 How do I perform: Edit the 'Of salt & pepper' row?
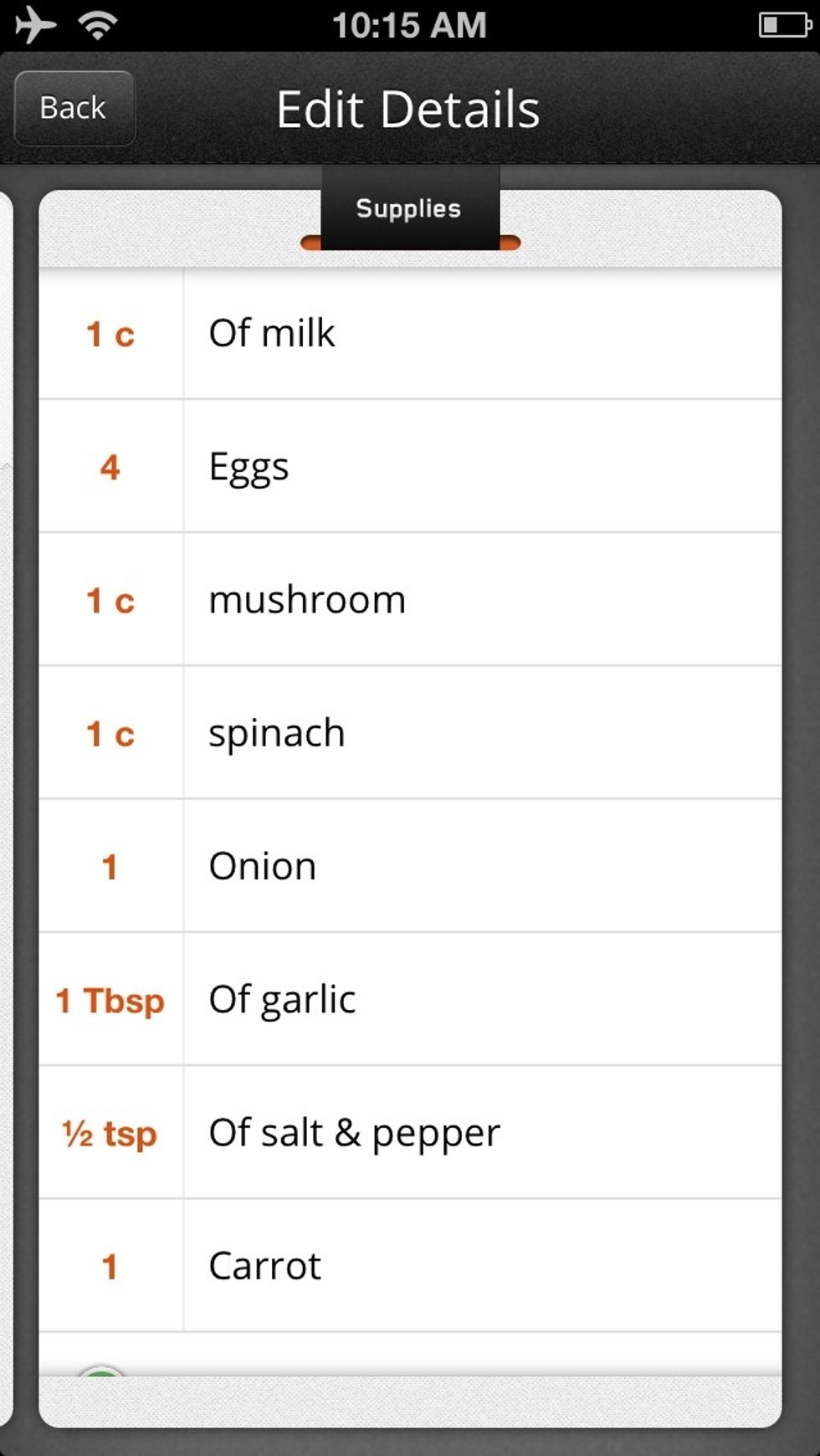(410, 1132)
